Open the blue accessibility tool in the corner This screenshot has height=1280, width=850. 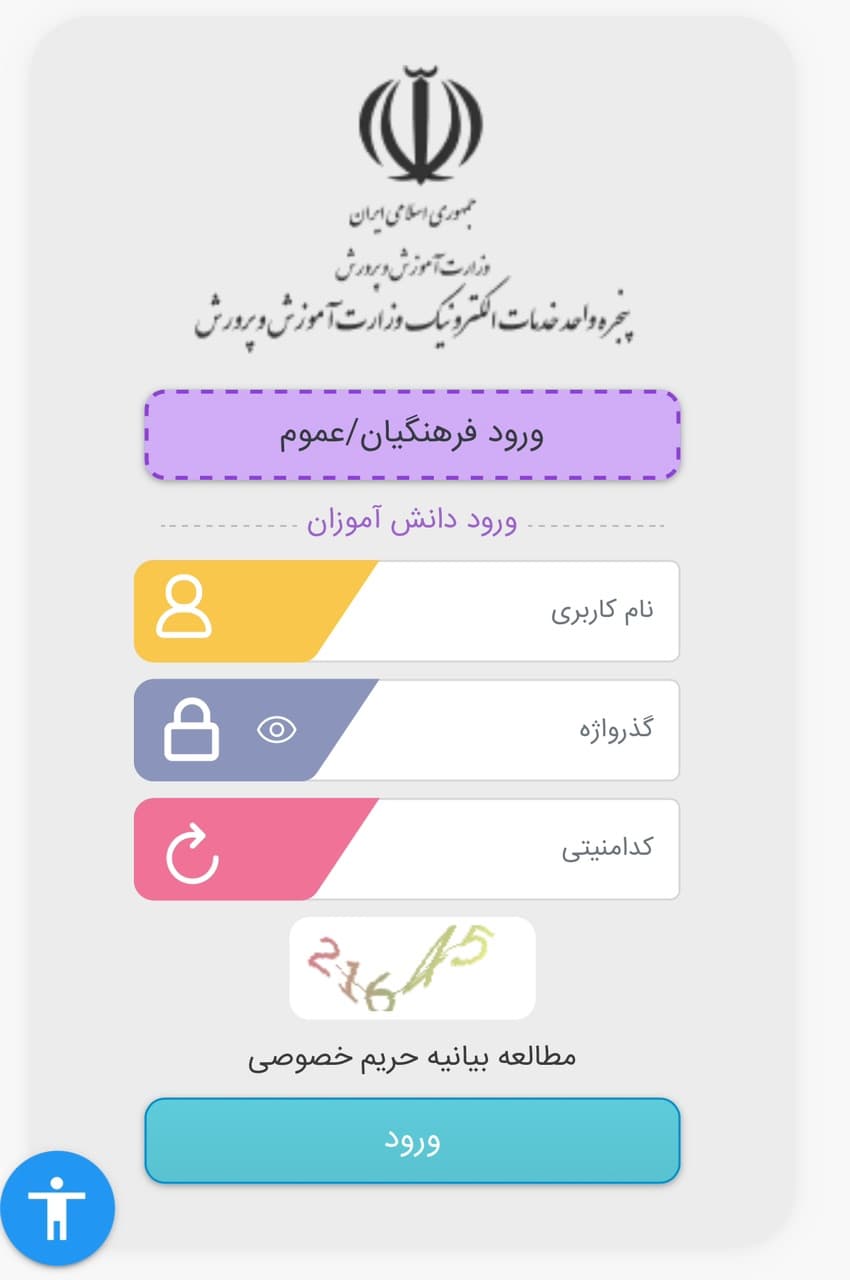[x=60, y=1206]
